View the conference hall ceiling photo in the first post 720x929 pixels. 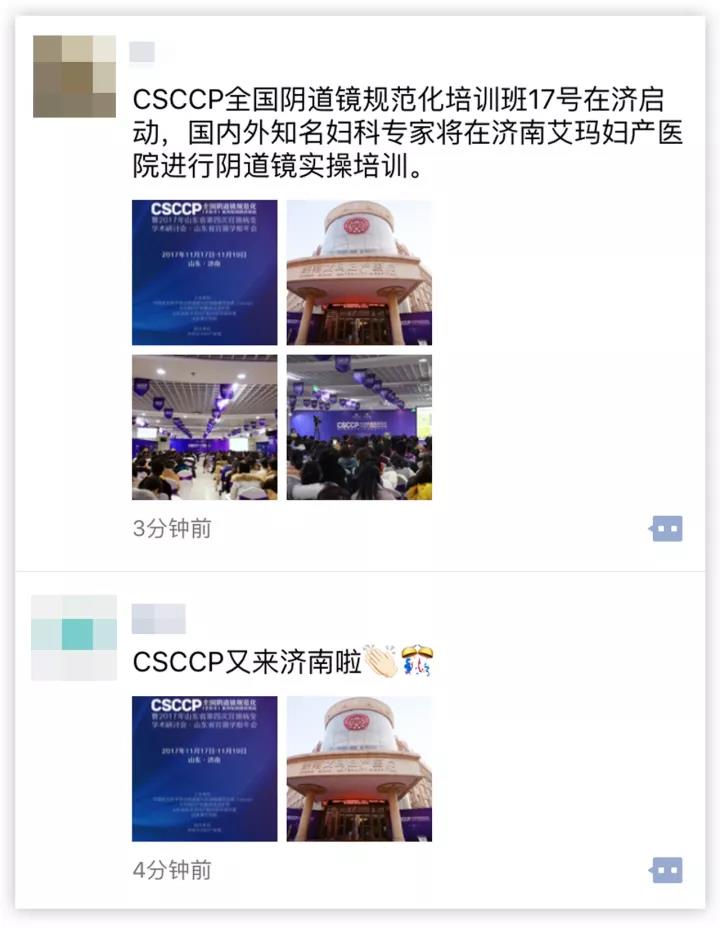205,427
